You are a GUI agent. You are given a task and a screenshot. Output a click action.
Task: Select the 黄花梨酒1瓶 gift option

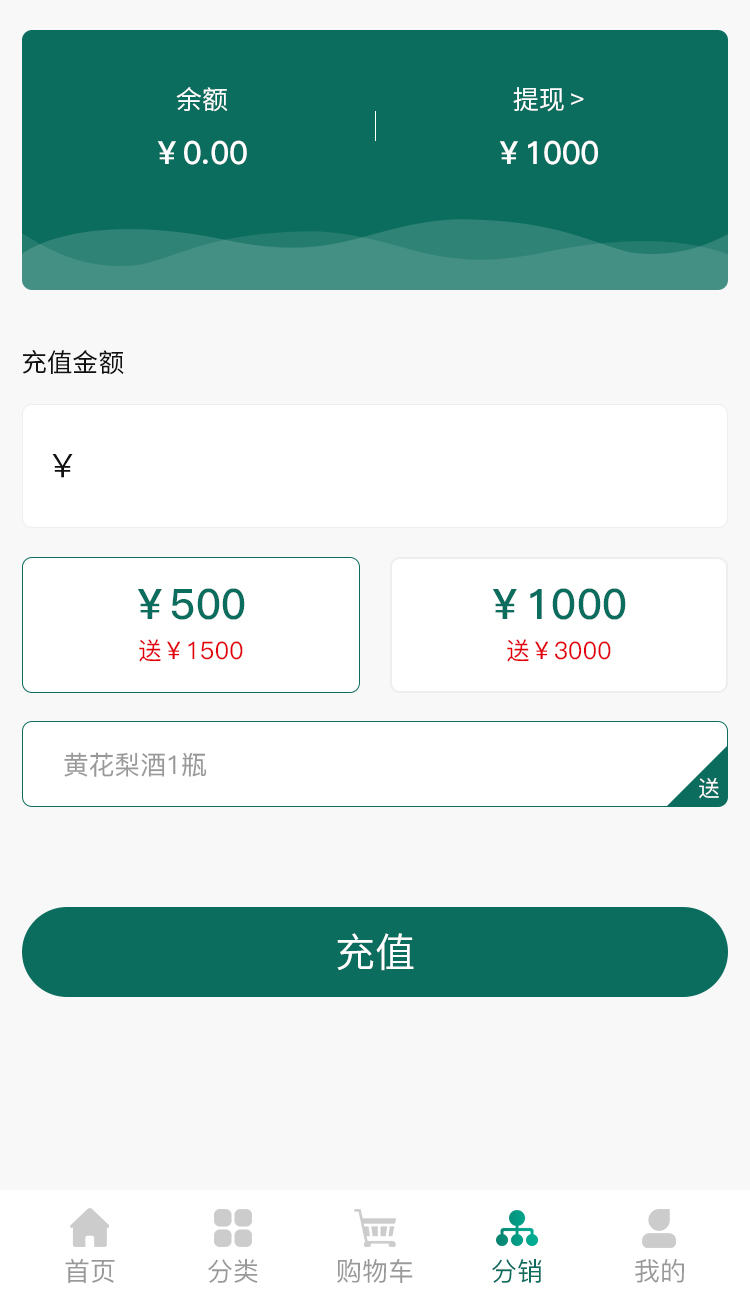(x=374, y=764)
